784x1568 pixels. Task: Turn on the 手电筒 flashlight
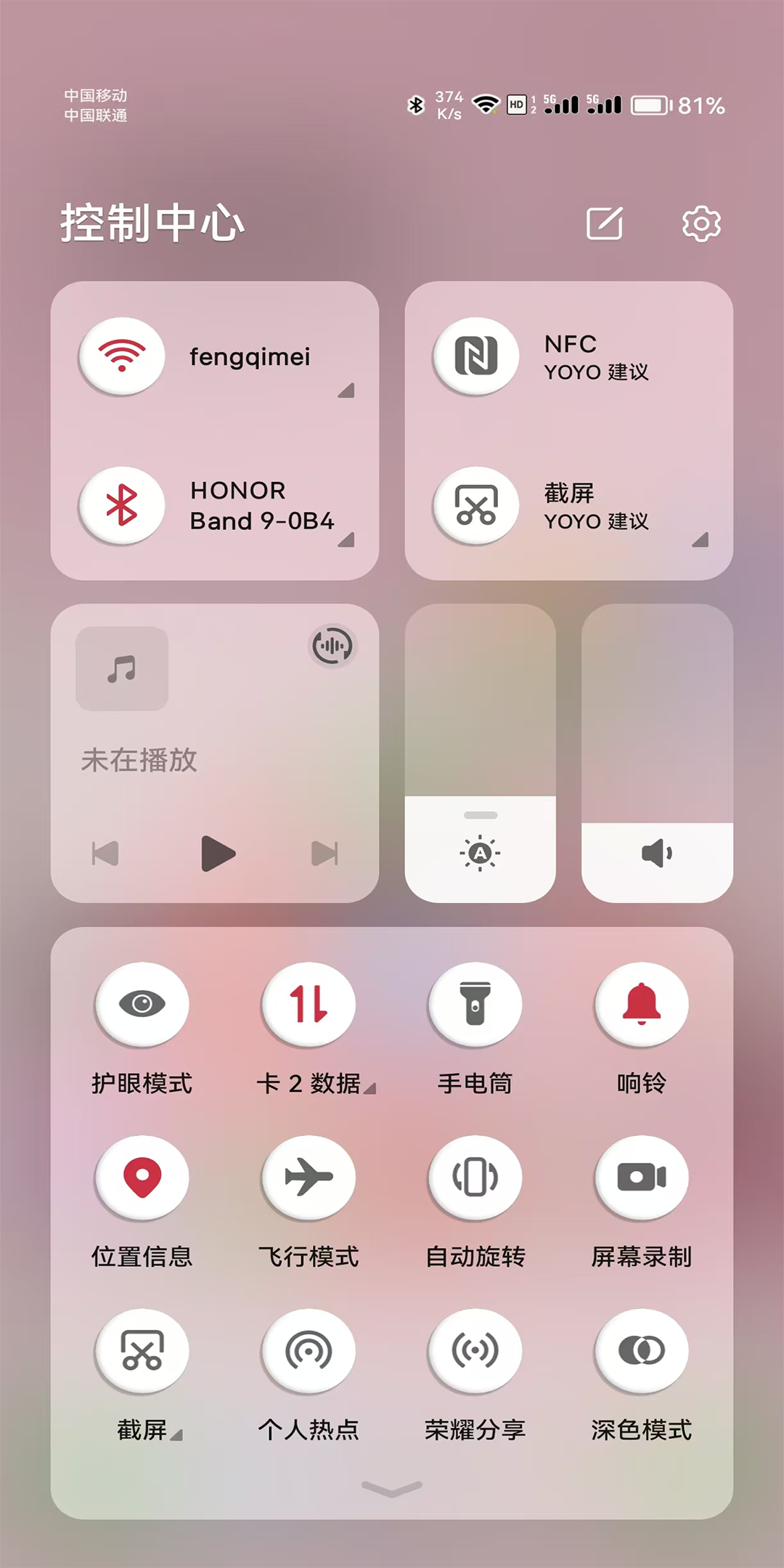pyautogui.click(x=475, y=1004)
